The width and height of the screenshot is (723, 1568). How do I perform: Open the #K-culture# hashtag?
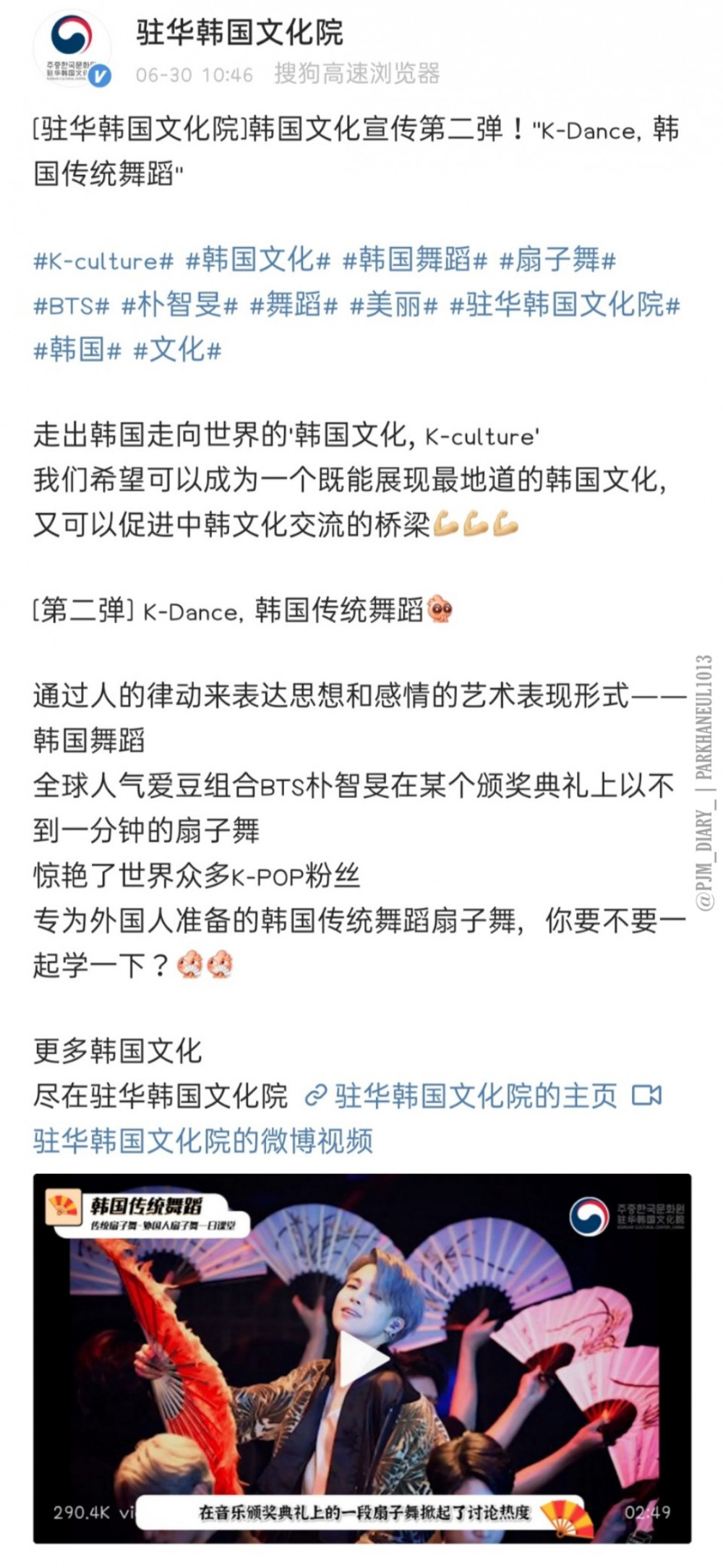point(103,261)
